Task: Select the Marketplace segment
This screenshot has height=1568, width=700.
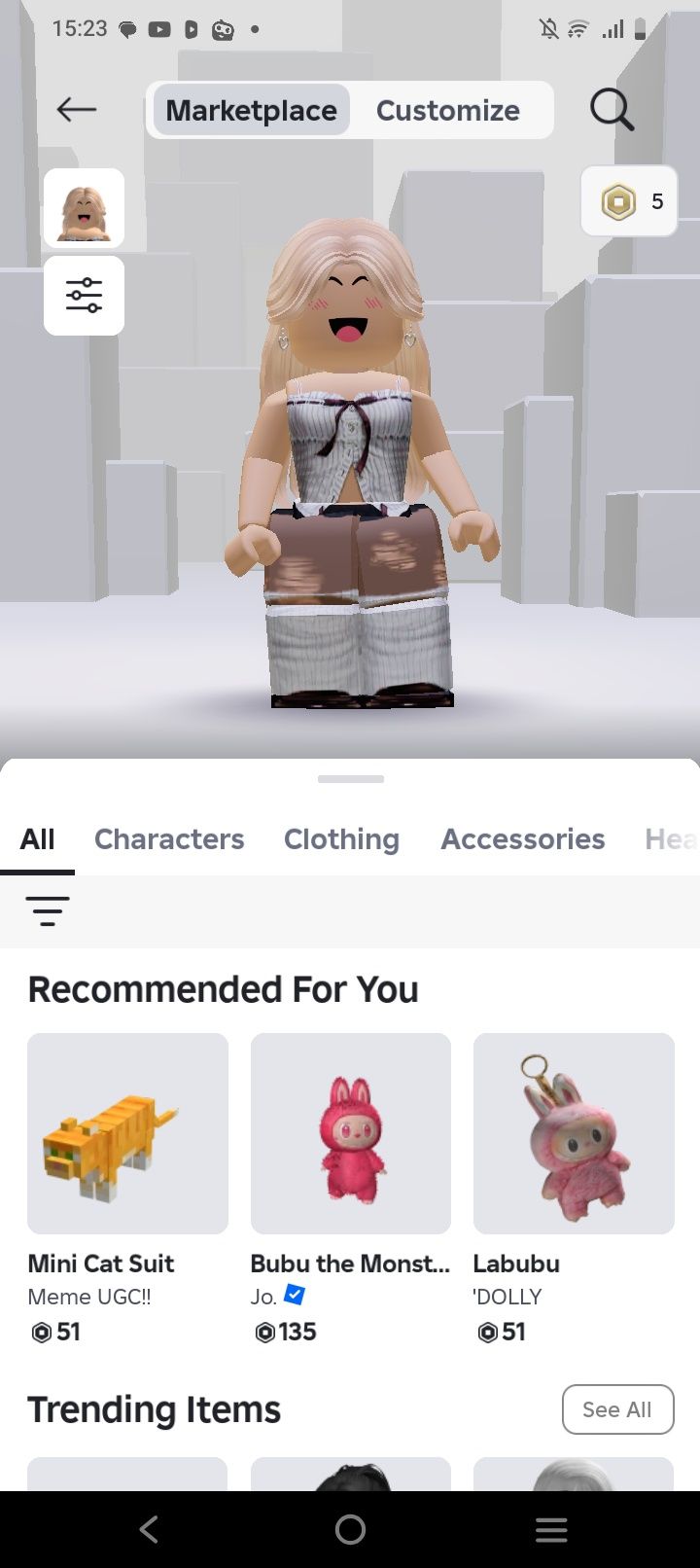Action: point(251,111)
